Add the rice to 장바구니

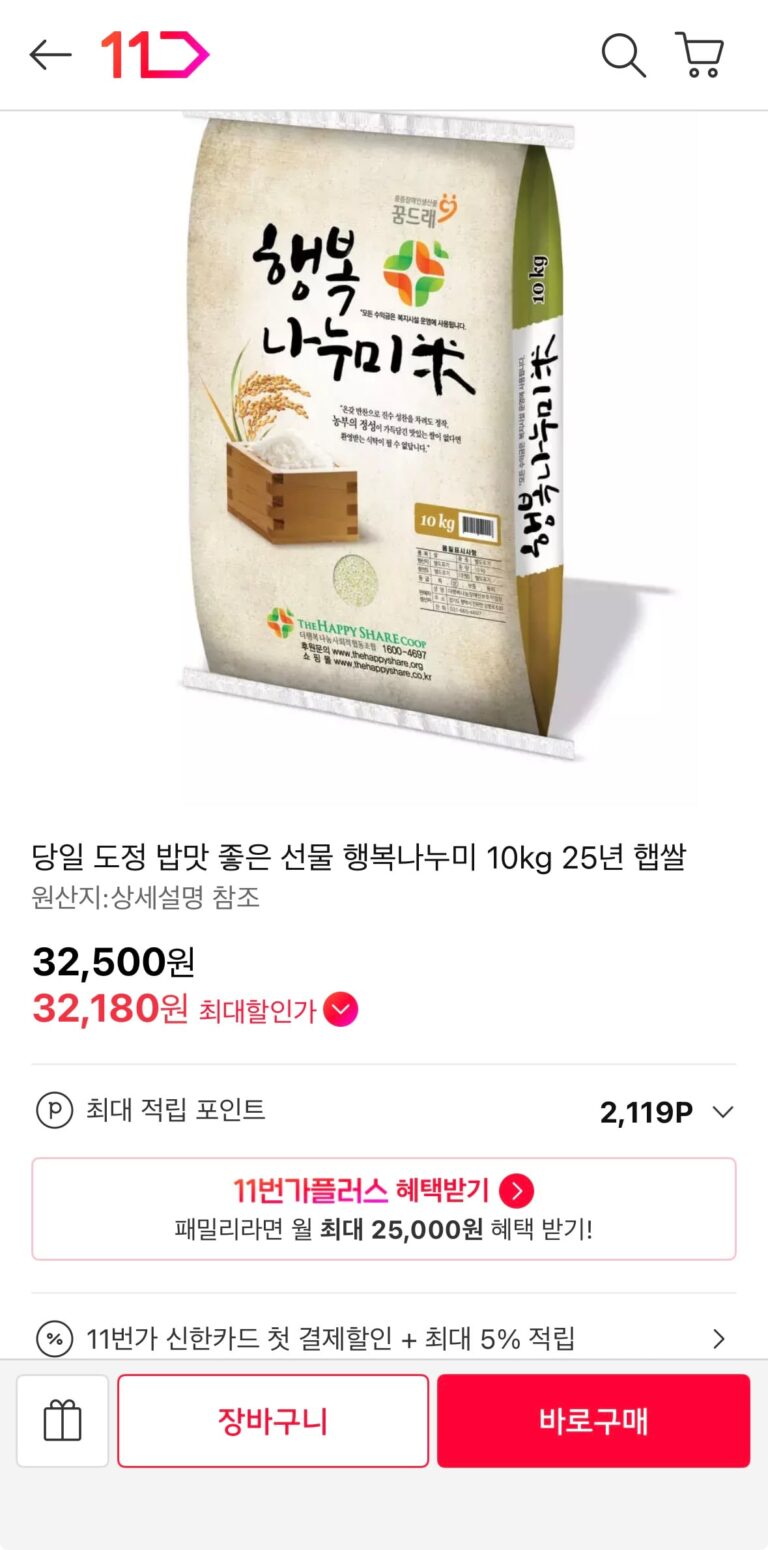(273, 1421)
